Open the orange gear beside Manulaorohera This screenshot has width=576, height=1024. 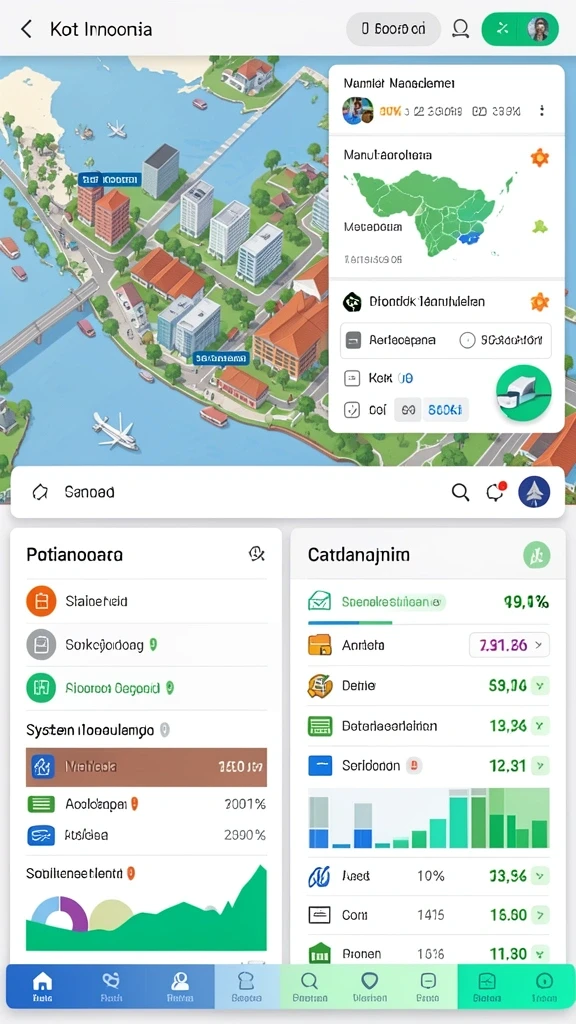pyautogui.click(x=539, y=157)
